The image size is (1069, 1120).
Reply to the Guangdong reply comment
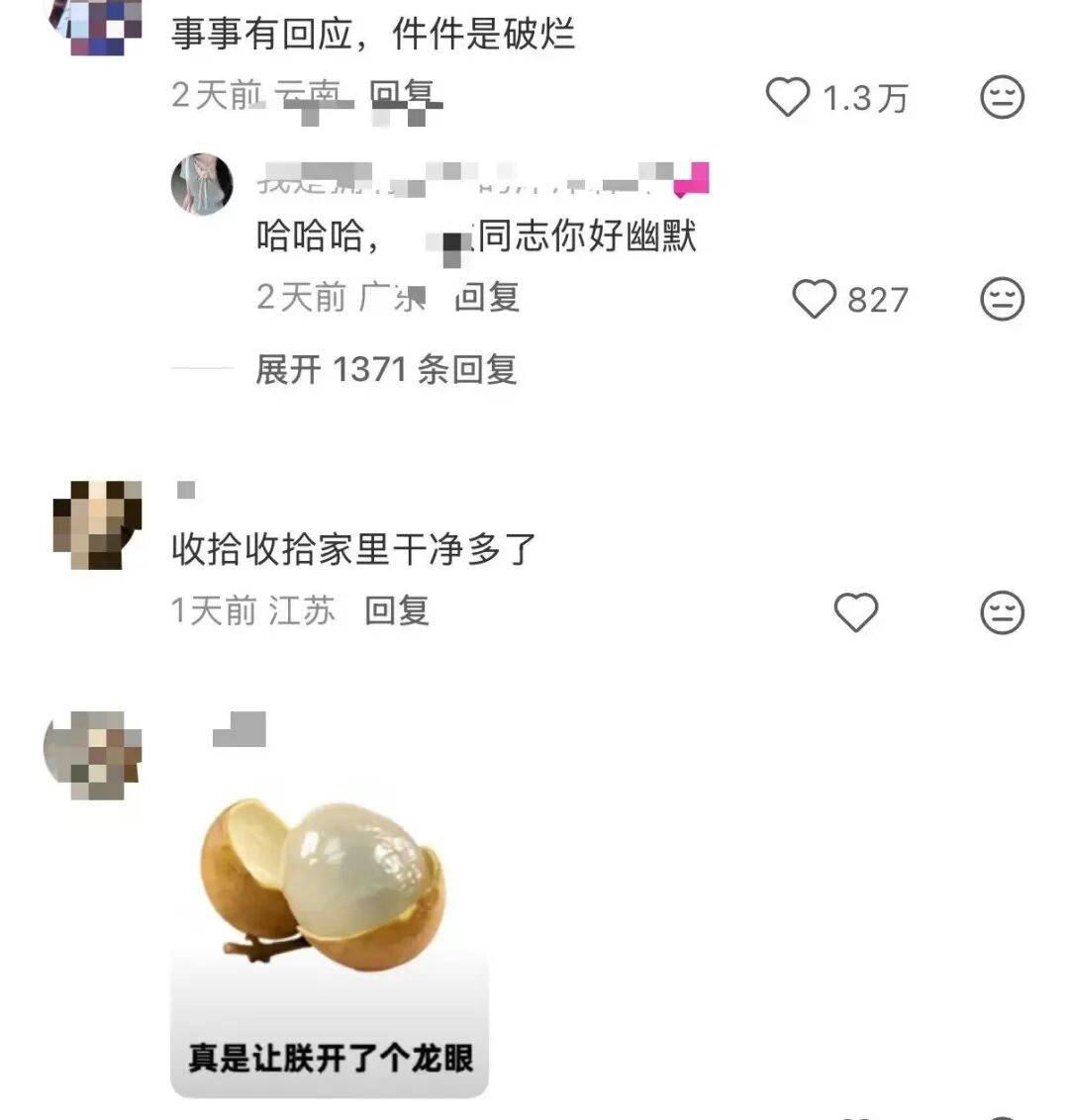click(487, 297)
